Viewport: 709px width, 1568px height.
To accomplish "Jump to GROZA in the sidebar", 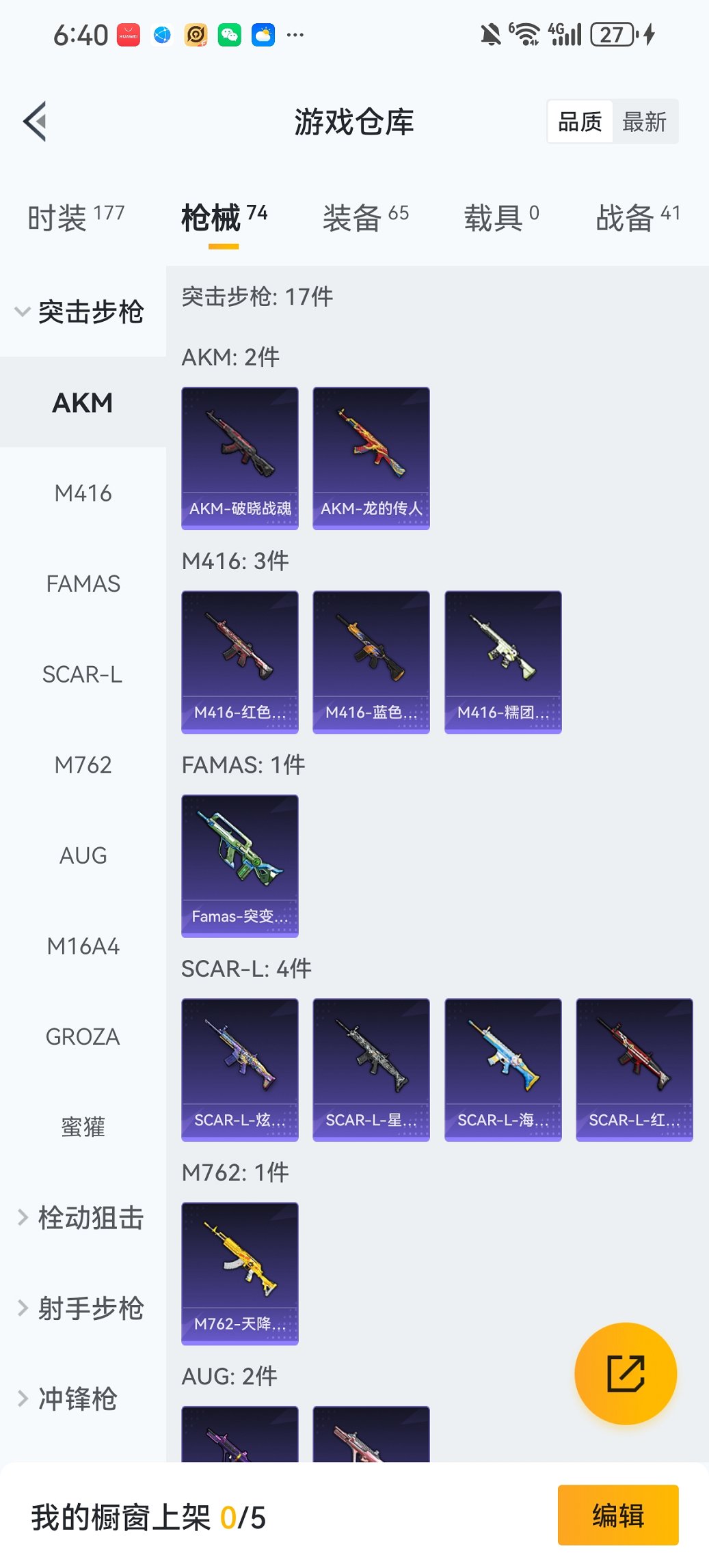I will tap(83, 1036).
